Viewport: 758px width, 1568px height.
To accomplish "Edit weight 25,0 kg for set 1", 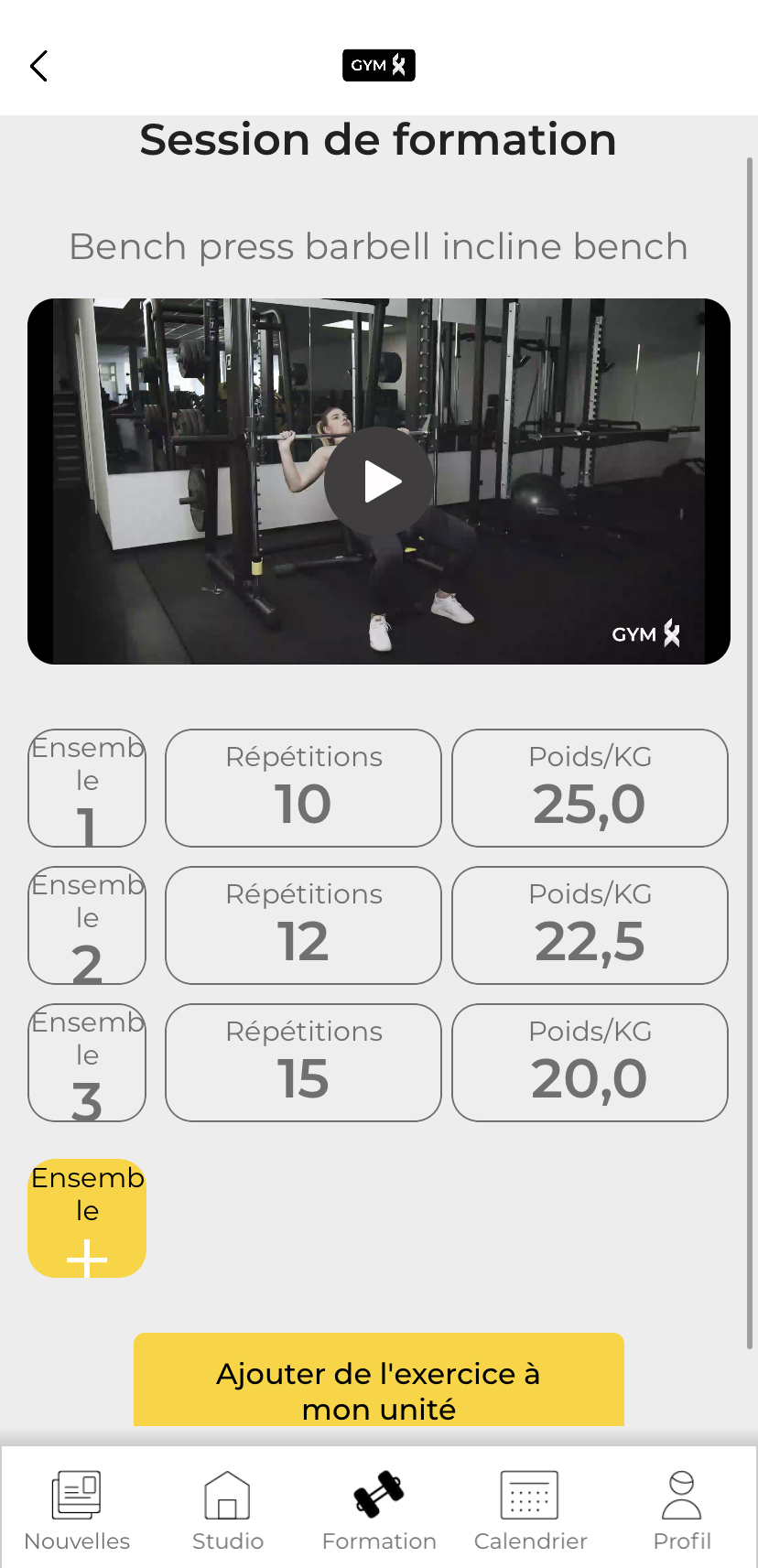I will pos(590,788).
